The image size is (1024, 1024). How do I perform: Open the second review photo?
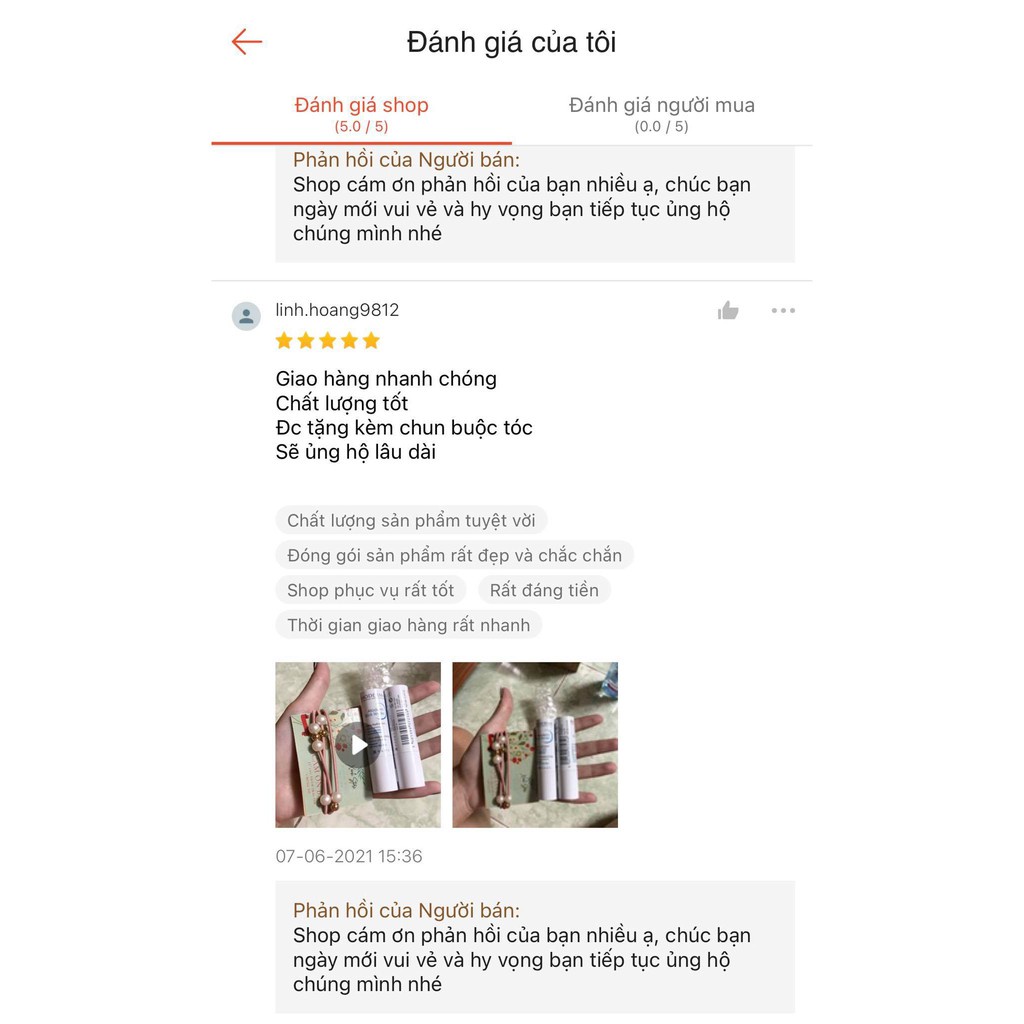[x=535, y=745]
